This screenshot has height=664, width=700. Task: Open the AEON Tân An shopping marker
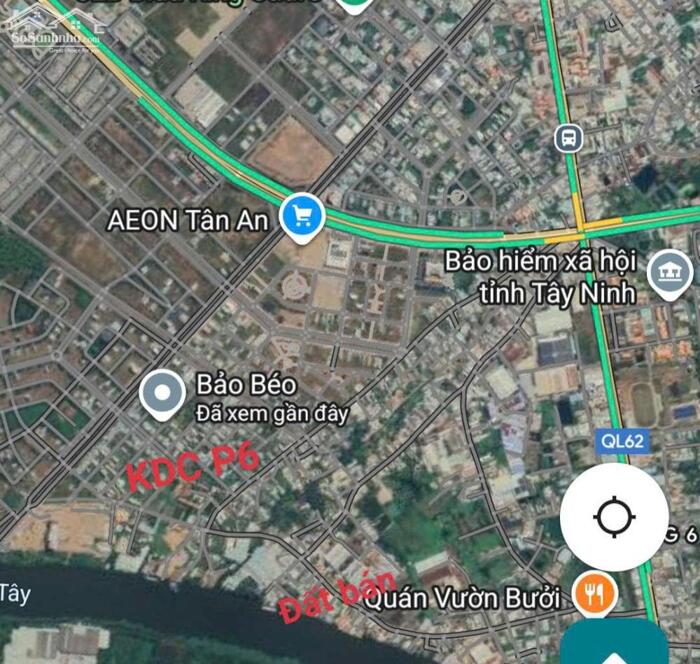coord(302,216)
